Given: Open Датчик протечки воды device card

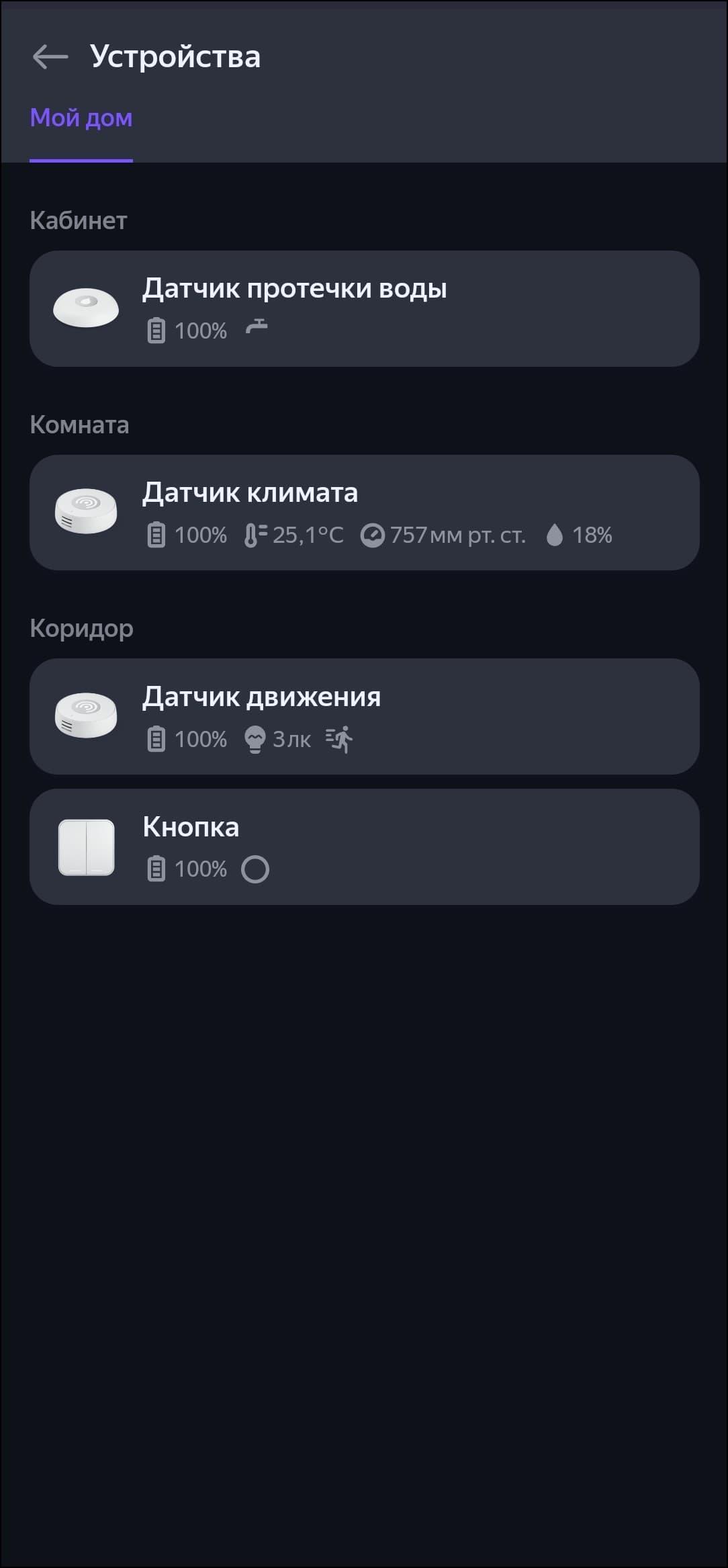Looking at the screenshot, I should point(364,308).
